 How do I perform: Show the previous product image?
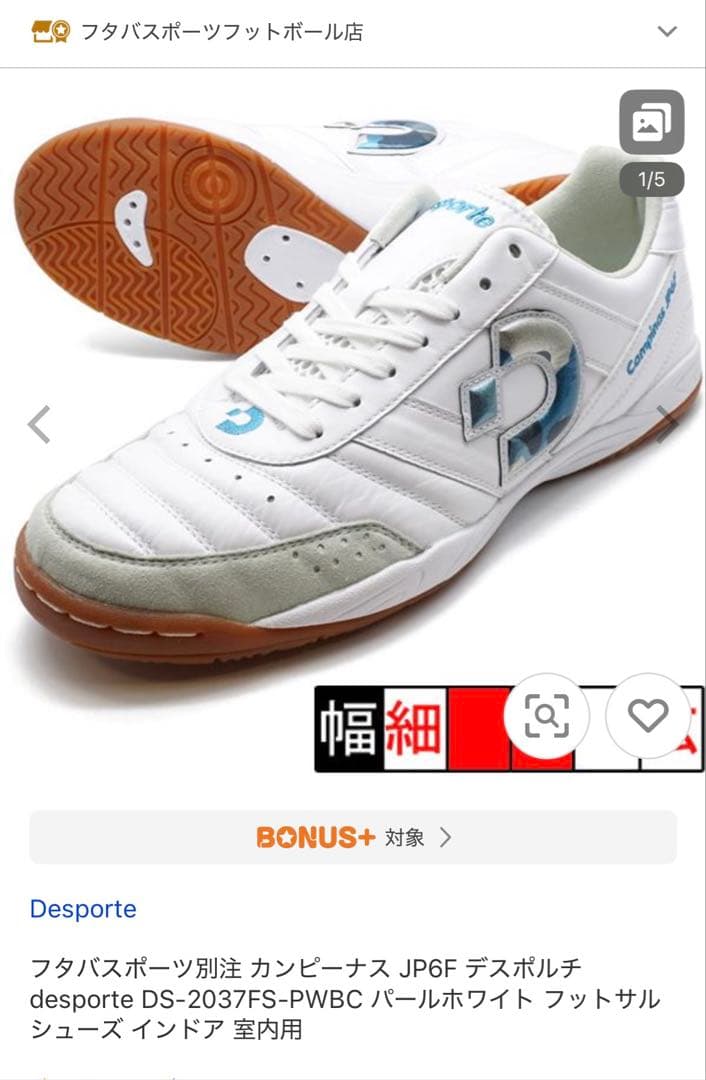(38, 425)
